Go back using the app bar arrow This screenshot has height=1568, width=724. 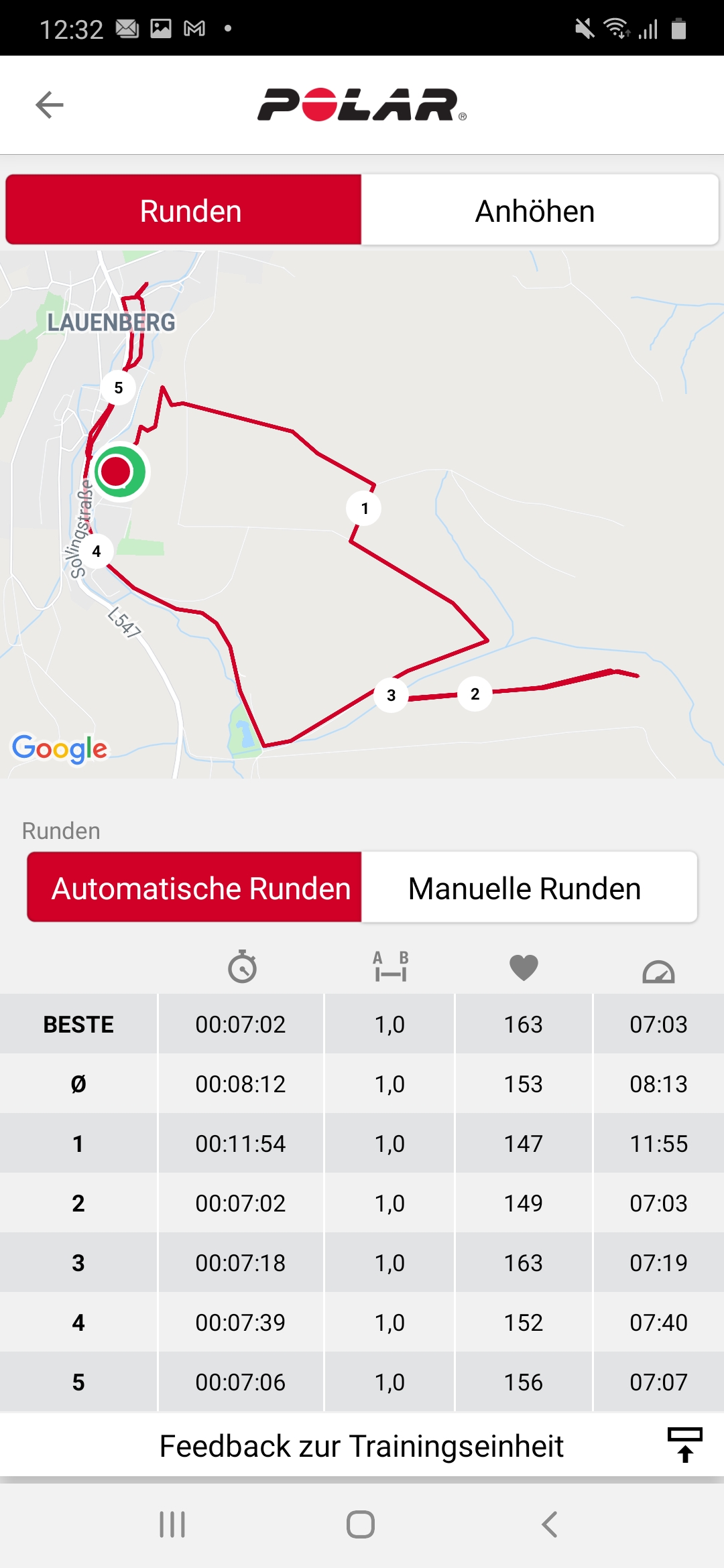coord(49,105)
